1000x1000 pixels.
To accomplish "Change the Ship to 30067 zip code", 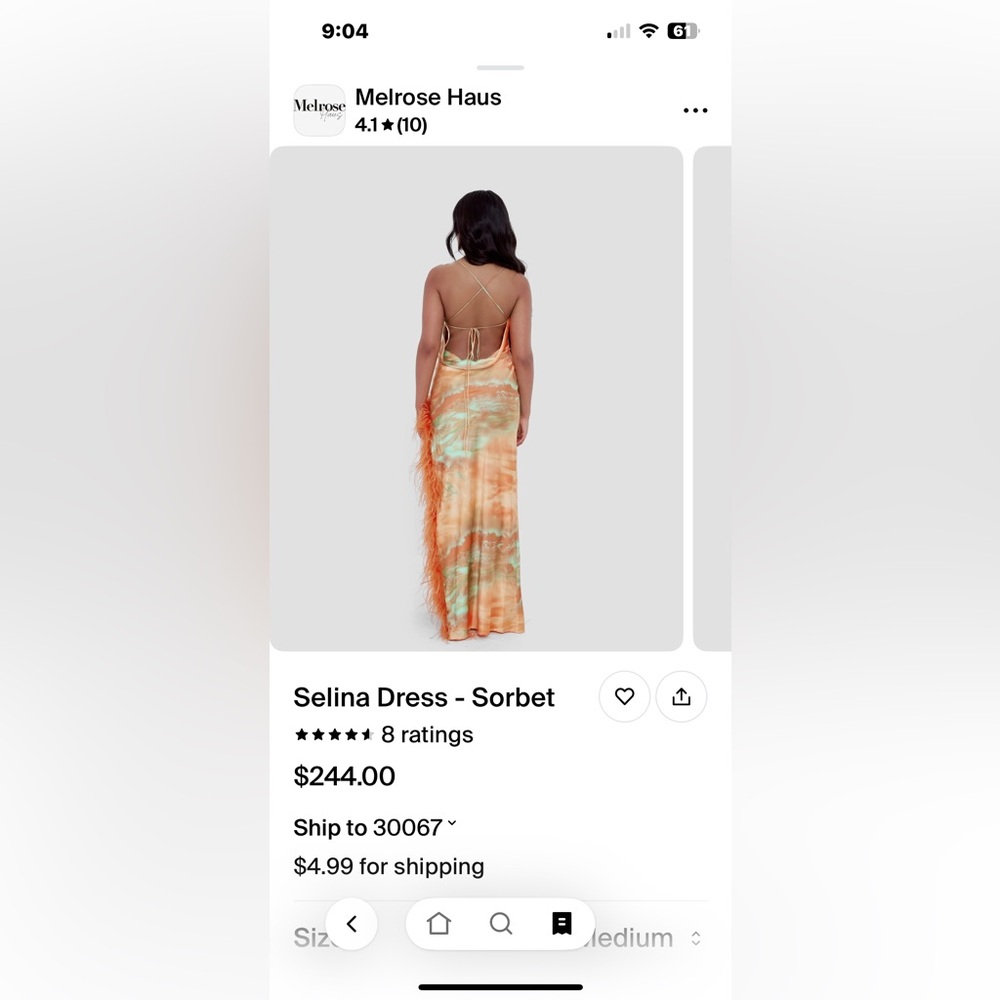I will (375, 828).
